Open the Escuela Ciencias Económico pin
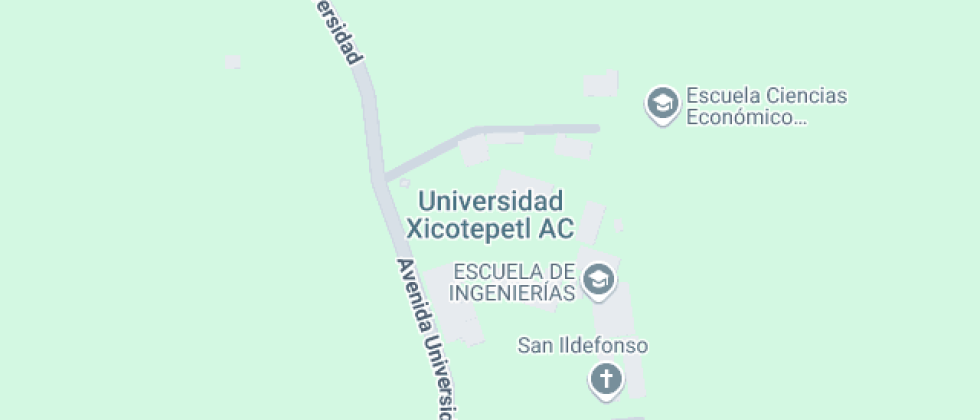The width and height of the screenshot is (980, 420). coord(661,102)
